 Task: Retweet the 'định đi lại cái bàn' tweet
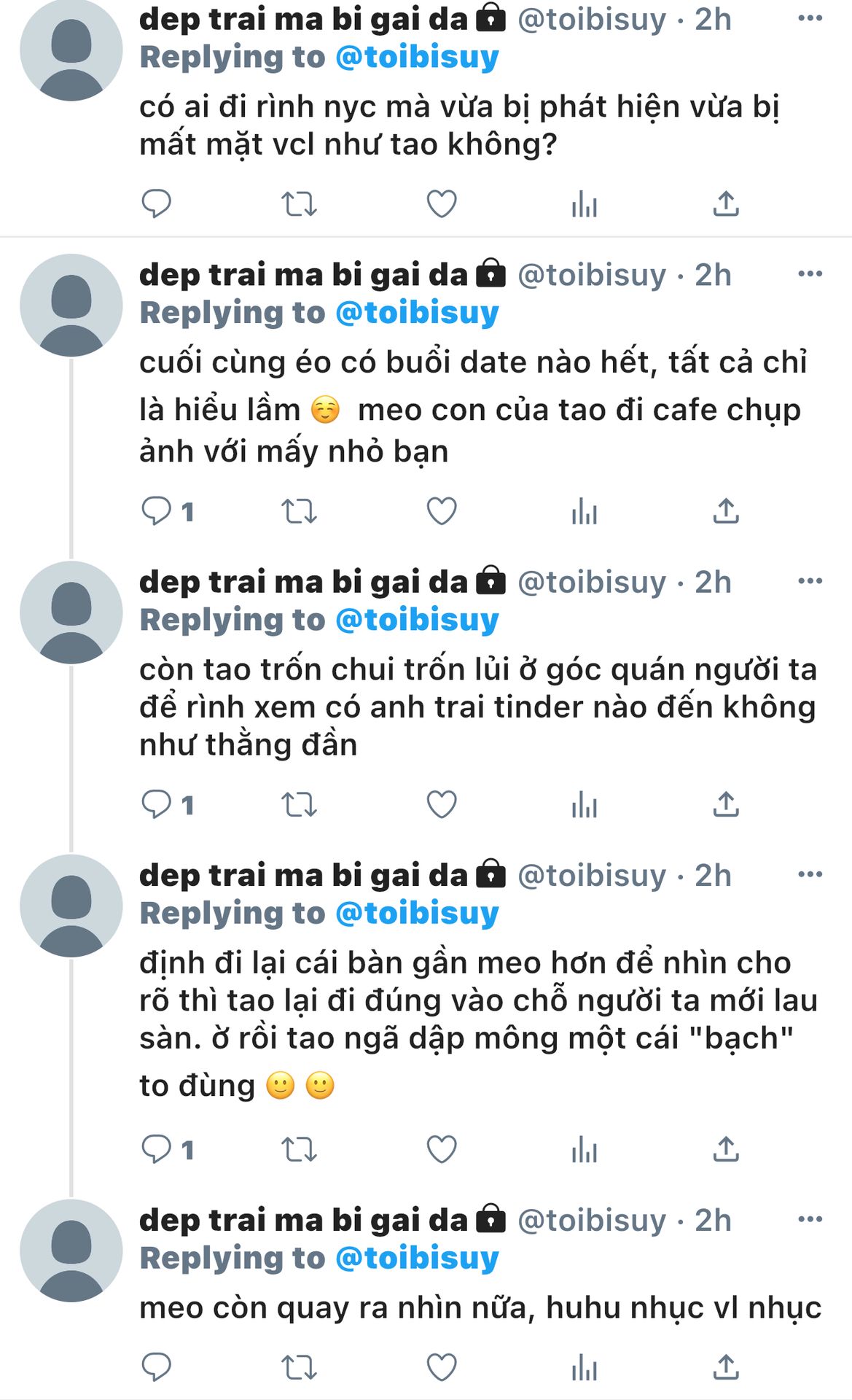tap(299, 1150)
